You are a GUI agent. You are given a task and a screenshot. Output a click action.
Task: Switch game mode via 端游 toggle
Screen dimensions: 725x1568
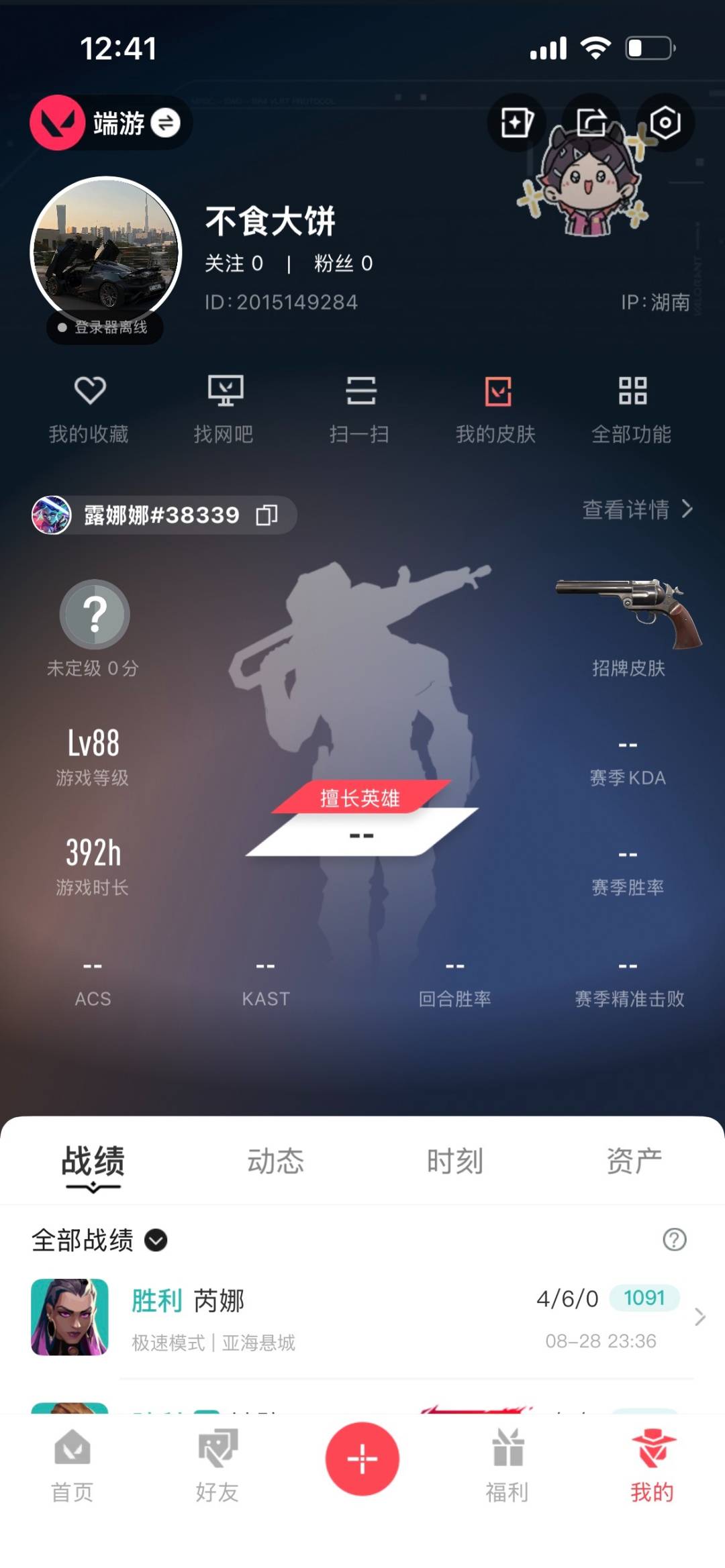[111, 123]
